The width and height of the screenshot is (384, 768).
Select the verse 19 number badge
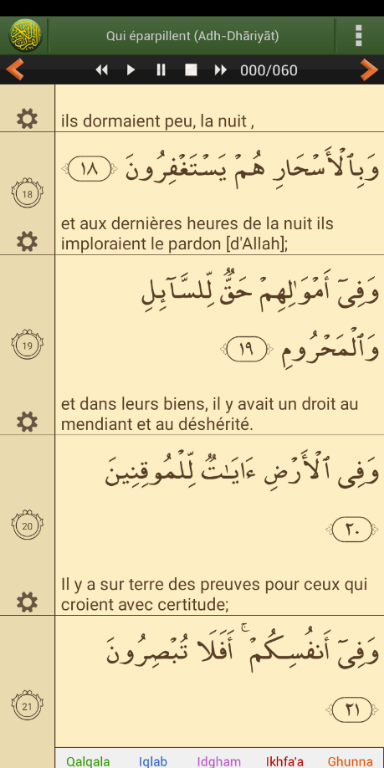pyautogui.click(x=27, y=345)
